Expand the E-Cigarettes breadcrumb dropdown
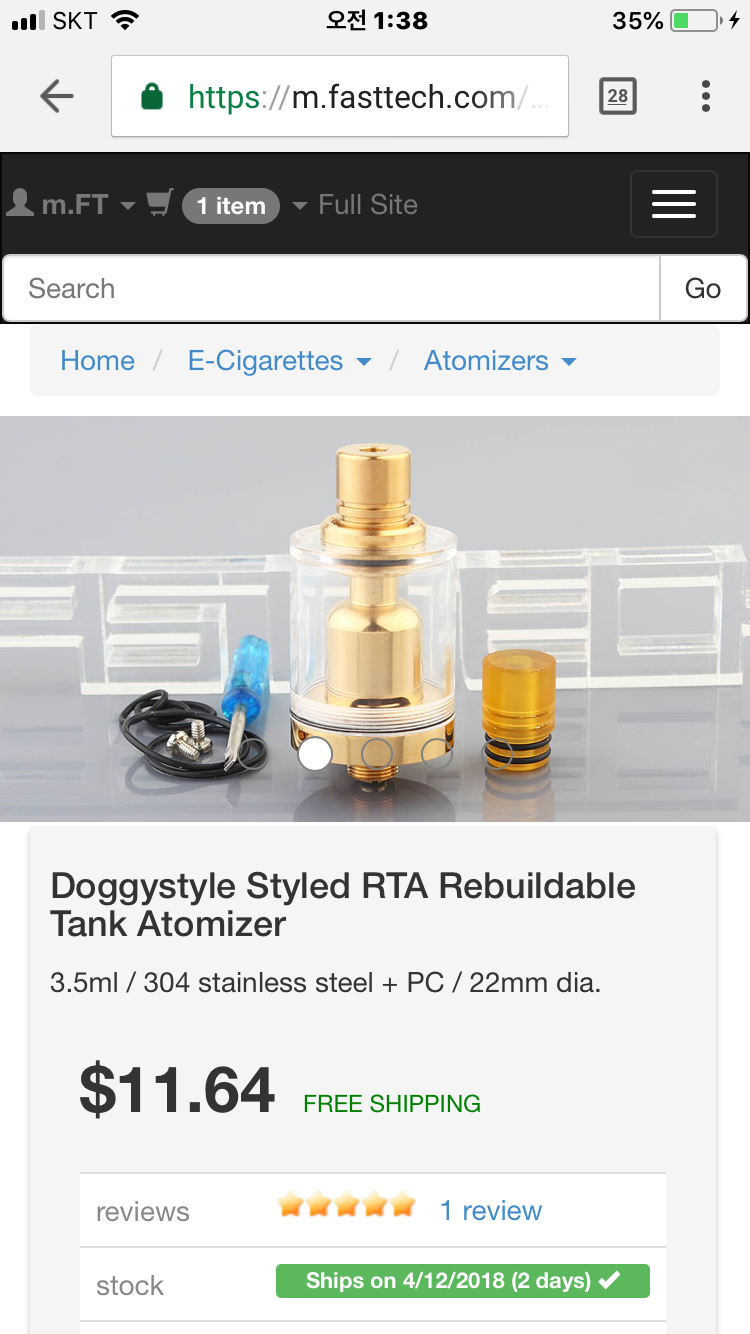 (x=279, y=361)
